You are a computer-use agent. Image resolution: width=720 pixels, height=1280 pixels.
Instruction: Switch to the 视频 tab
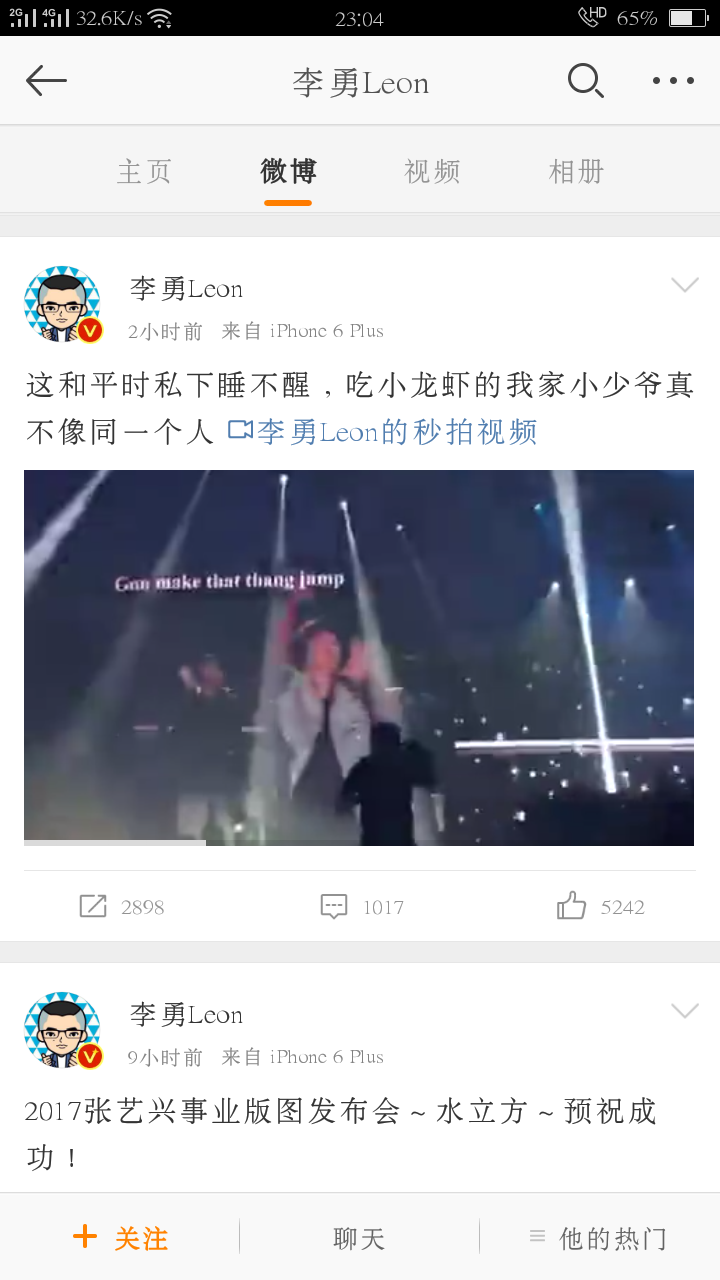432,171
